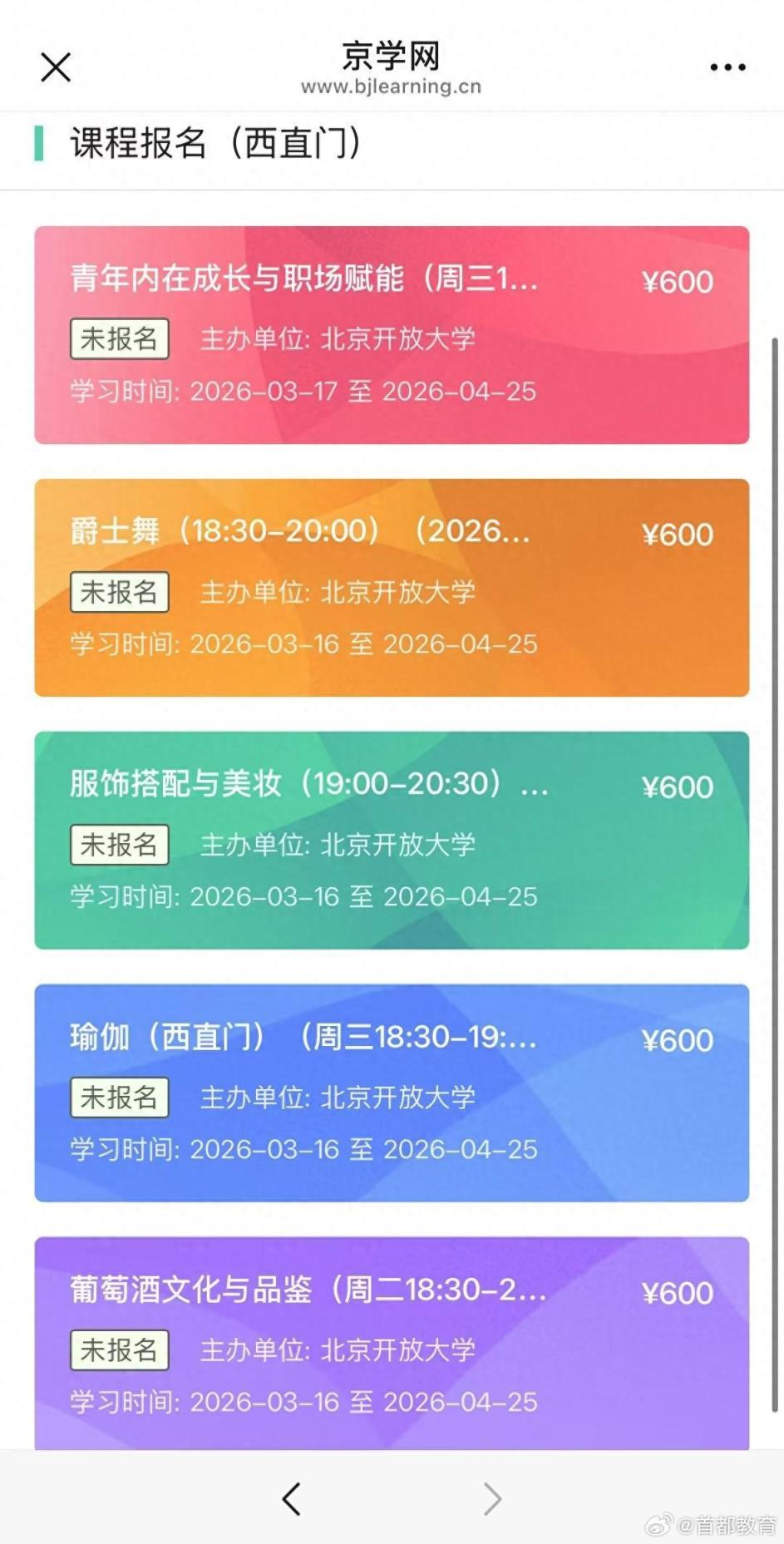
Task: Tap the back arrow at the bottom
Action: point(290,1500)
